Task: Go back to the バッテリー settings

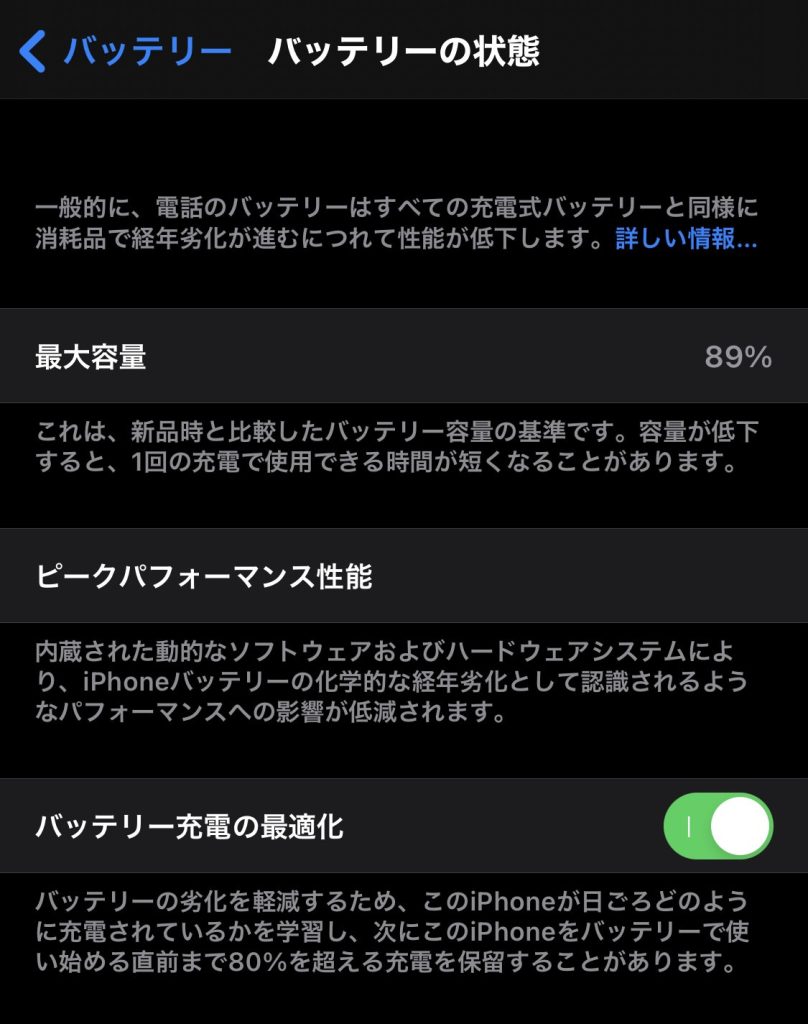Action: click(x=125, y=50)
